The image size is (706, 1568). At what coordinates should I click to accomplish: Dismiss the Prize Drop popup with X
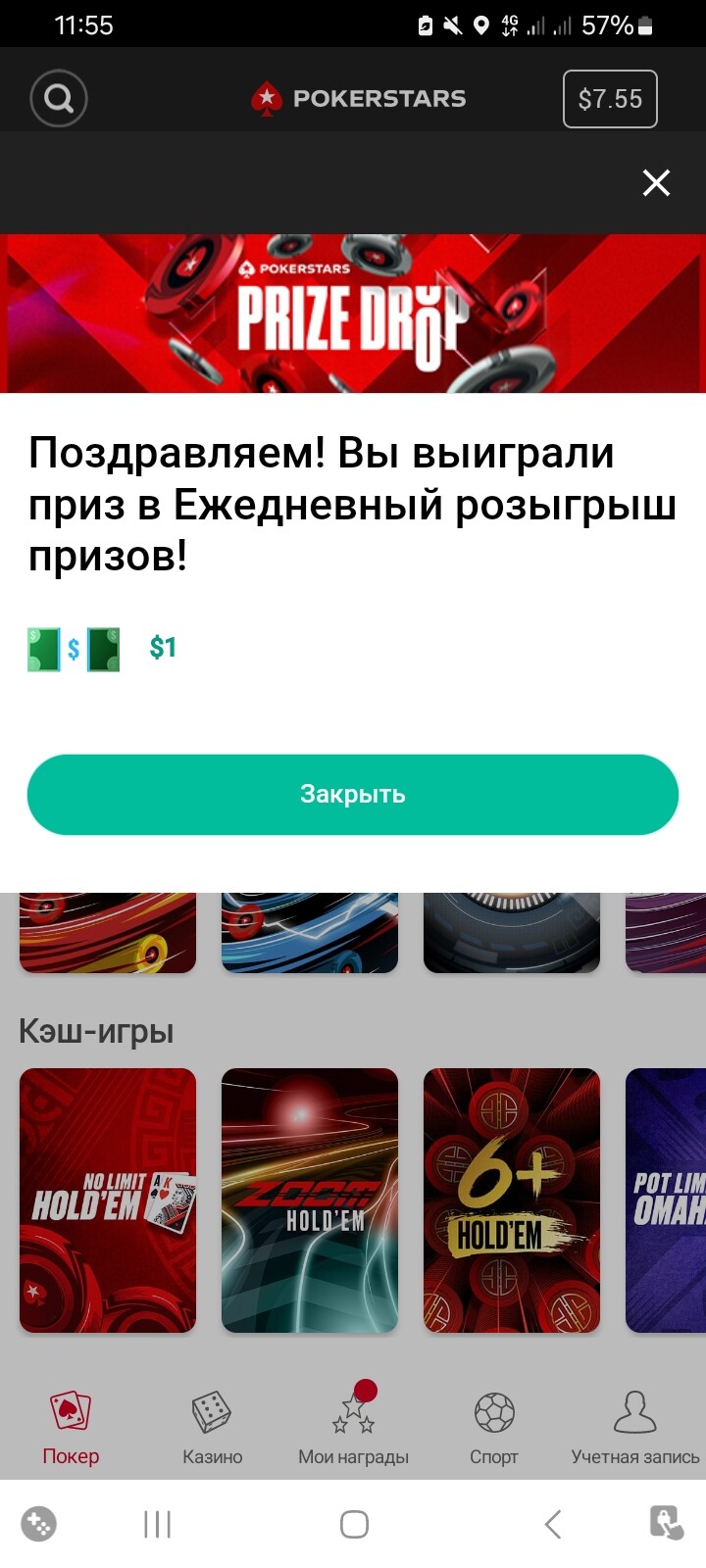(x=656, y=182)
